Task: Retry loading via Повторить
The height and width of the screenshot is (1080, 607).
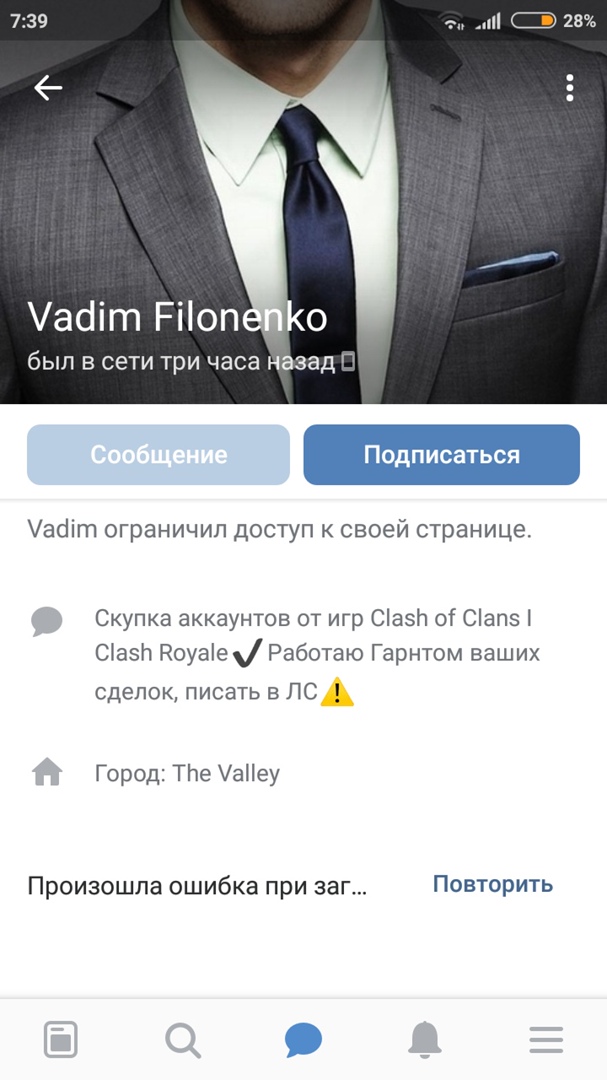Action: point(492,884)
